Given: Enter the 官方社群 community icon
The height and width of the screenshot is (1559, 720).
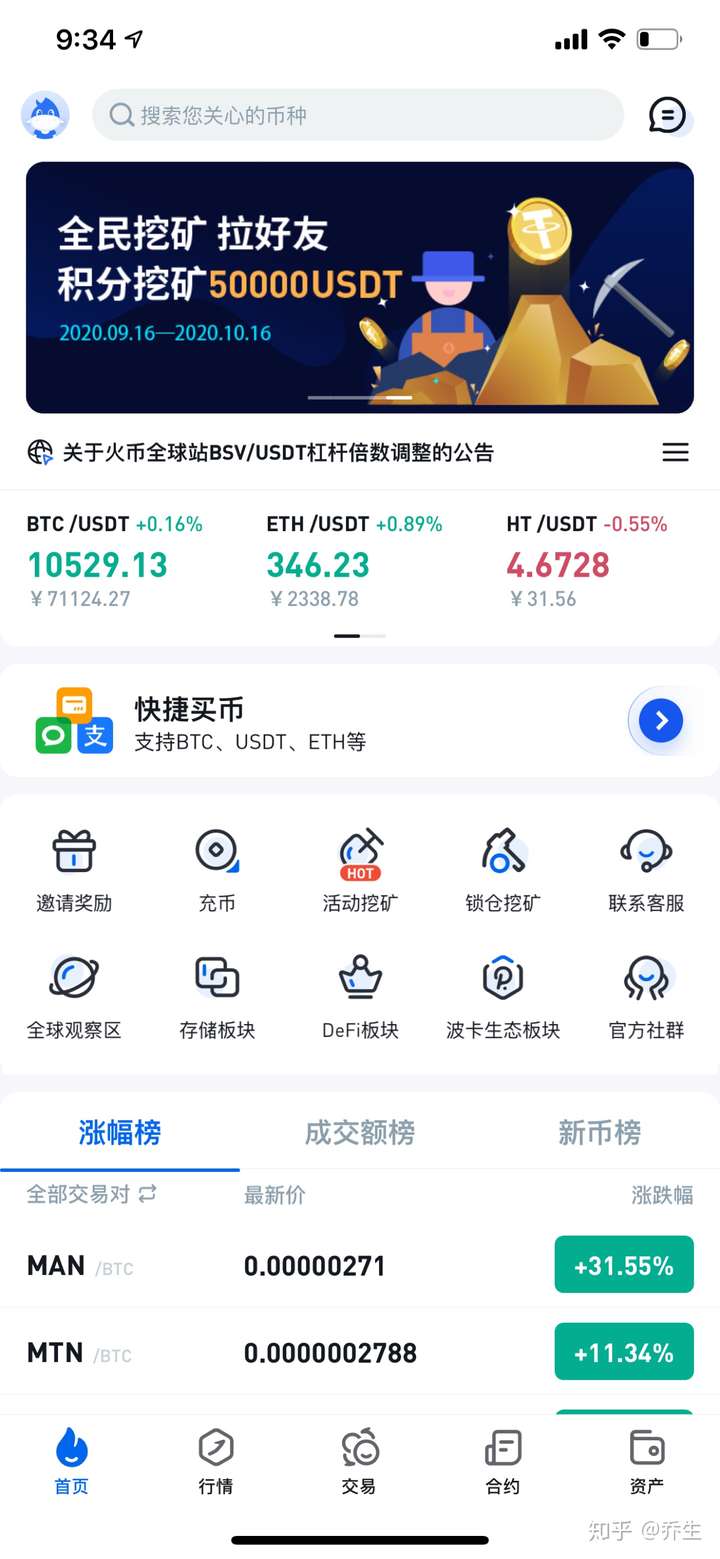Looking at the screenshot, I should [645, 995].
